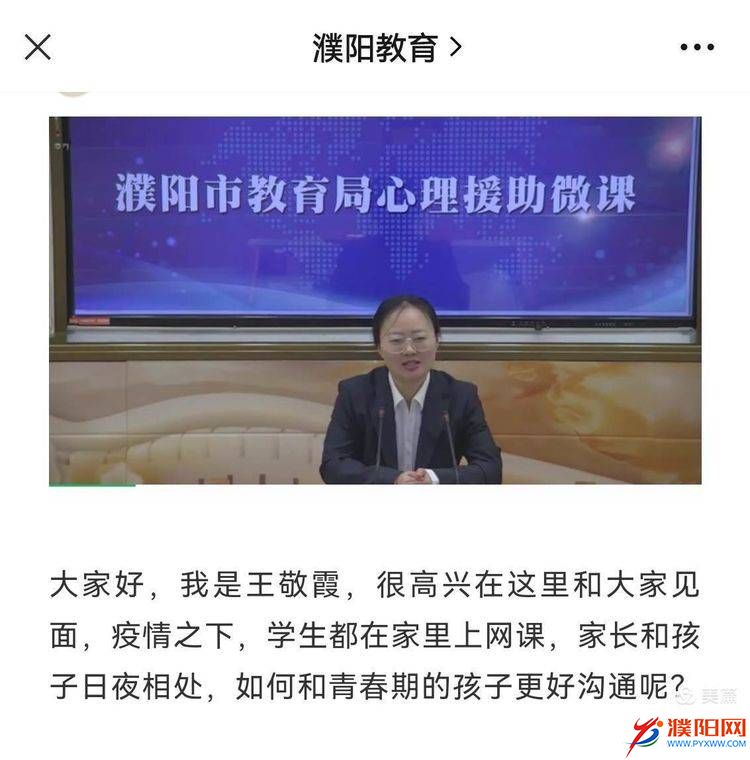Open the three-dot more options menu

(697, 47)
